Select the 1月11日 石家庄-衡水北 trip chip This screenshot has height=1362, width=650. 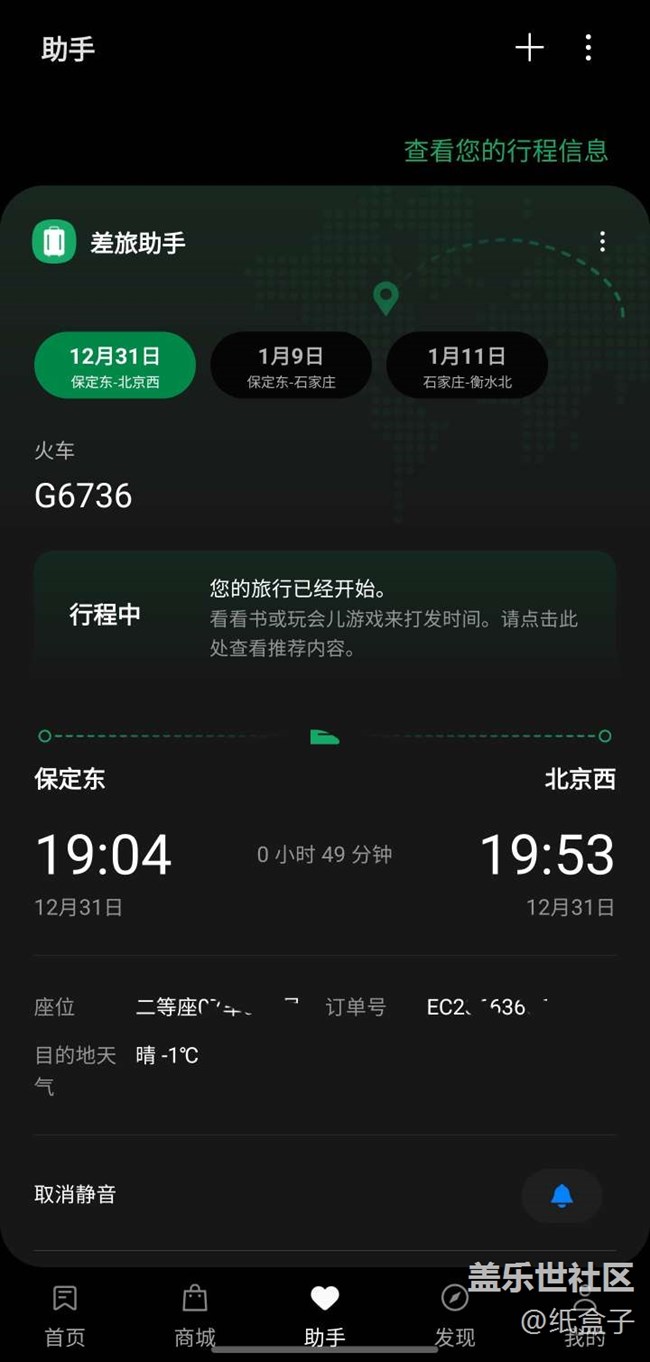point(467,366)
